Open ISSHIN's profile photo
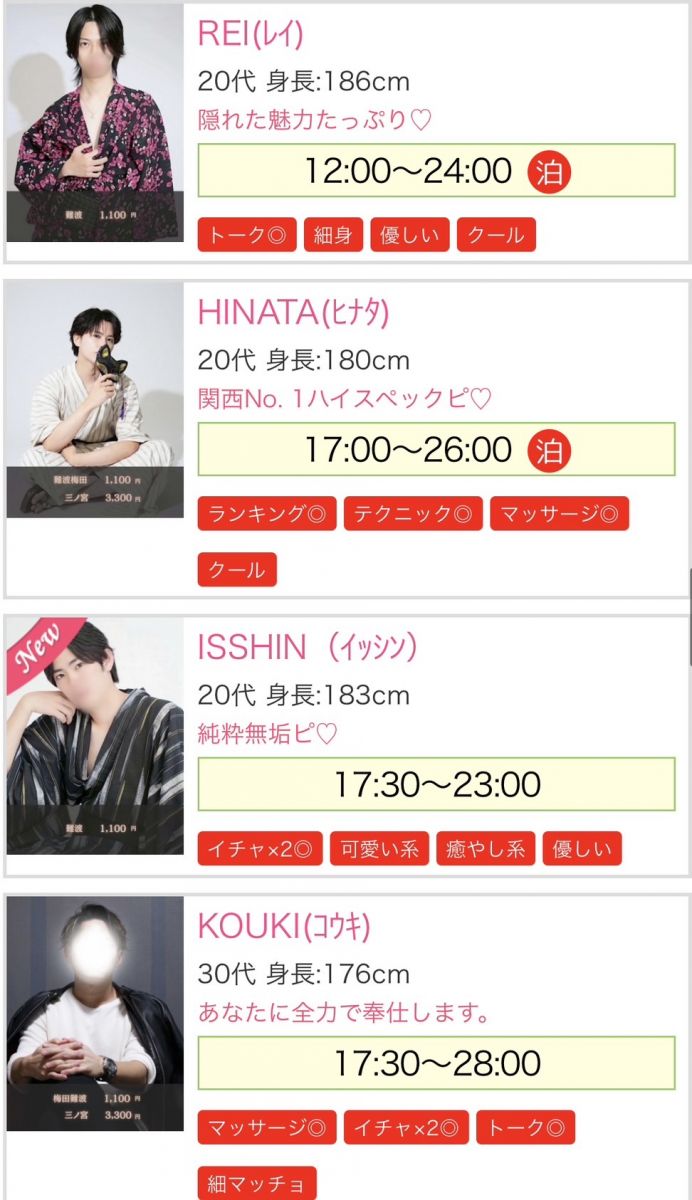The height and width of the screenshot is (1200, 692). [95, 735]
